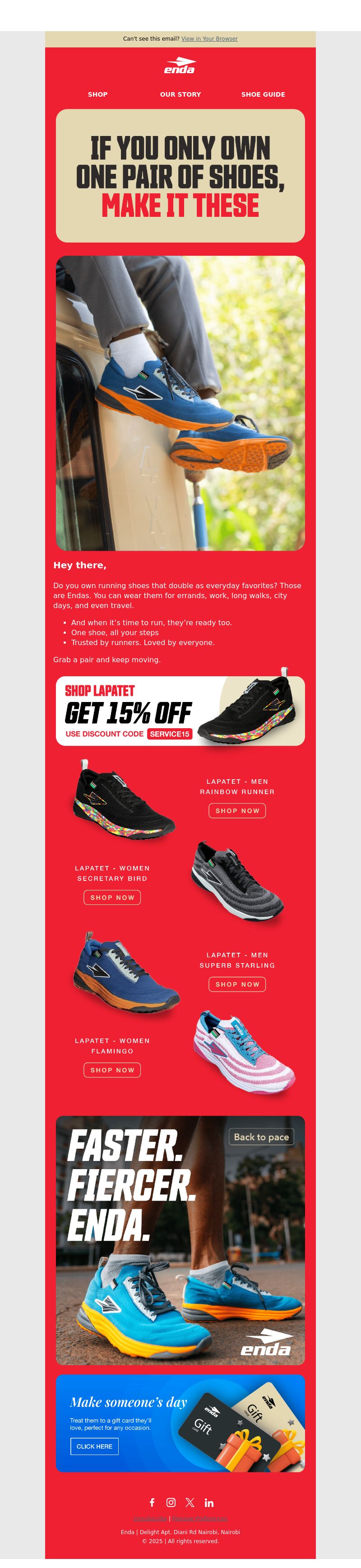The width and height of the screenshot is (361, 1568).
Task: Shop now for Lapatet Women Secretary Bird
Action: point(112,897)
